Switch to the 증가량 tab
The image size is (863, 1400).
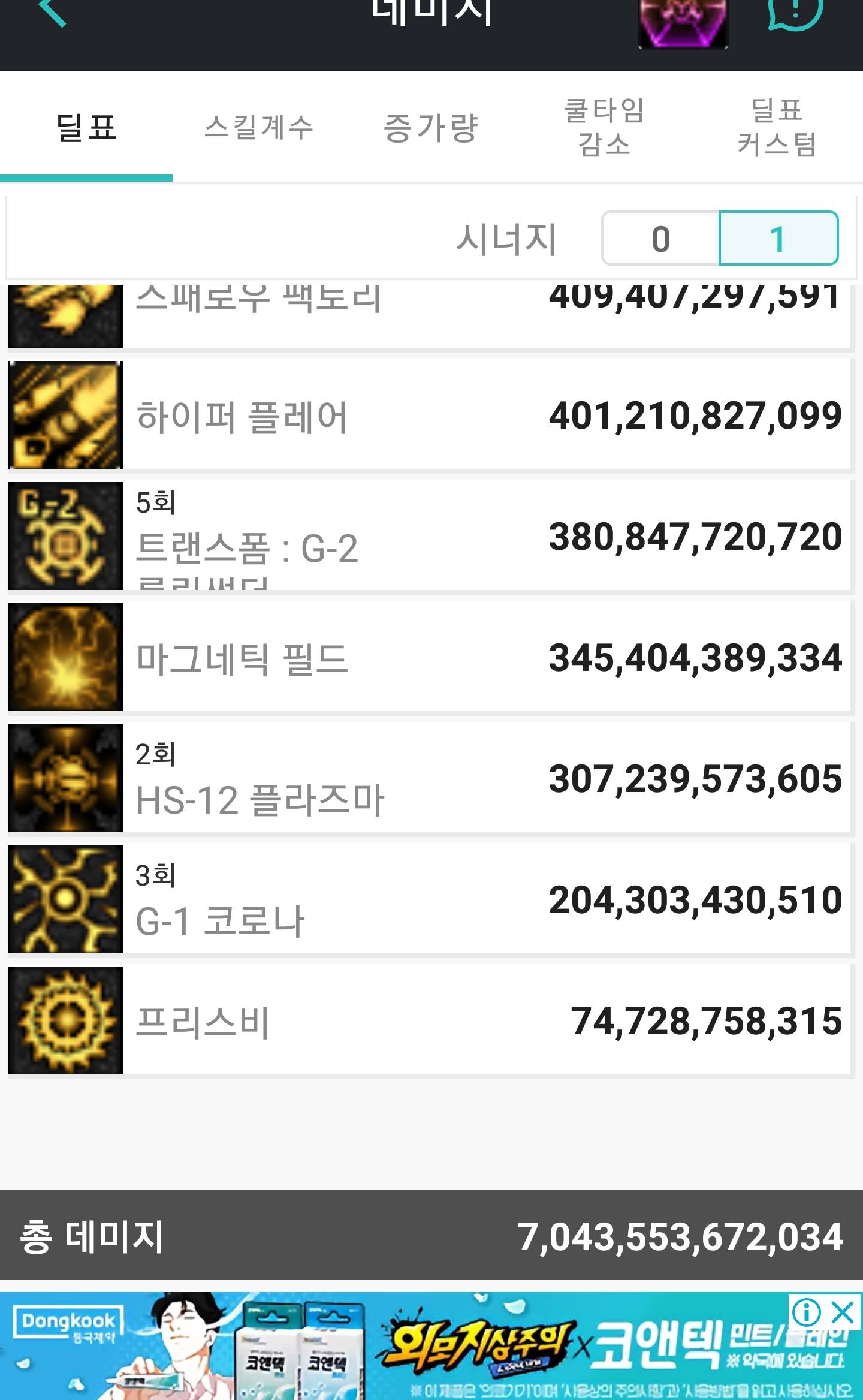click(431, 127)
